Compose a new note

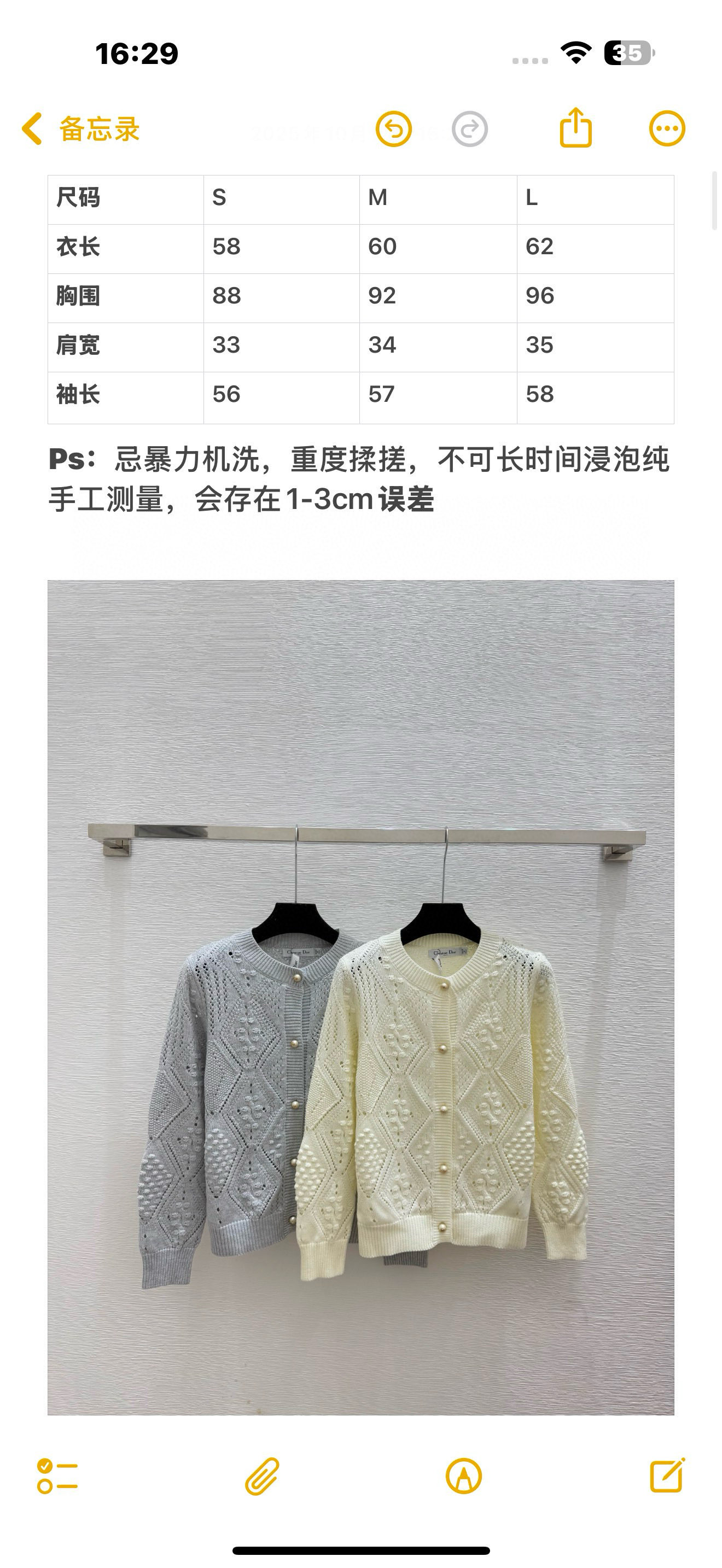pos(667,1475)
